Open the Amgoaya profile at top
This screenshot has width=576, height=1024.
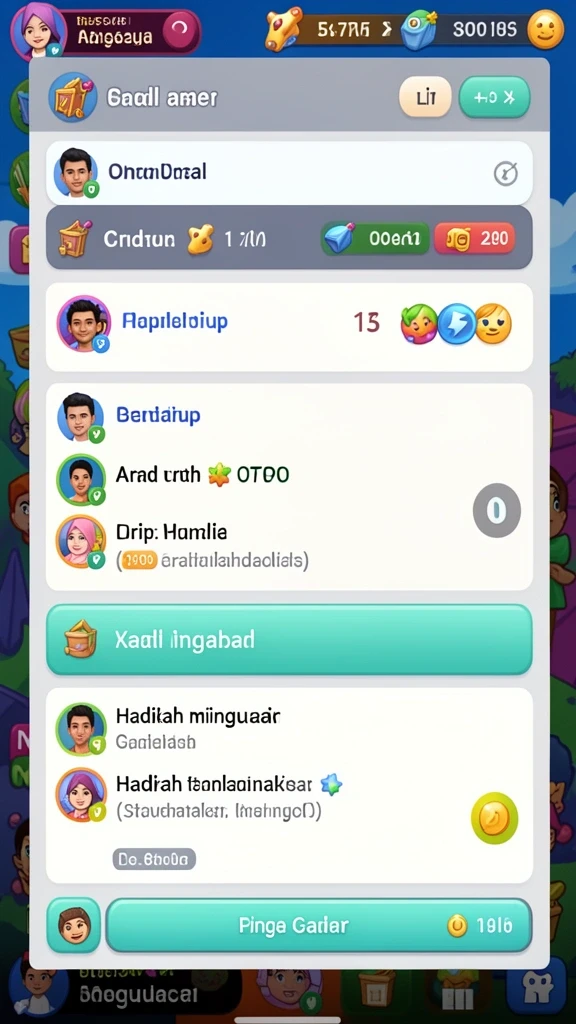[x=106, y=30]
